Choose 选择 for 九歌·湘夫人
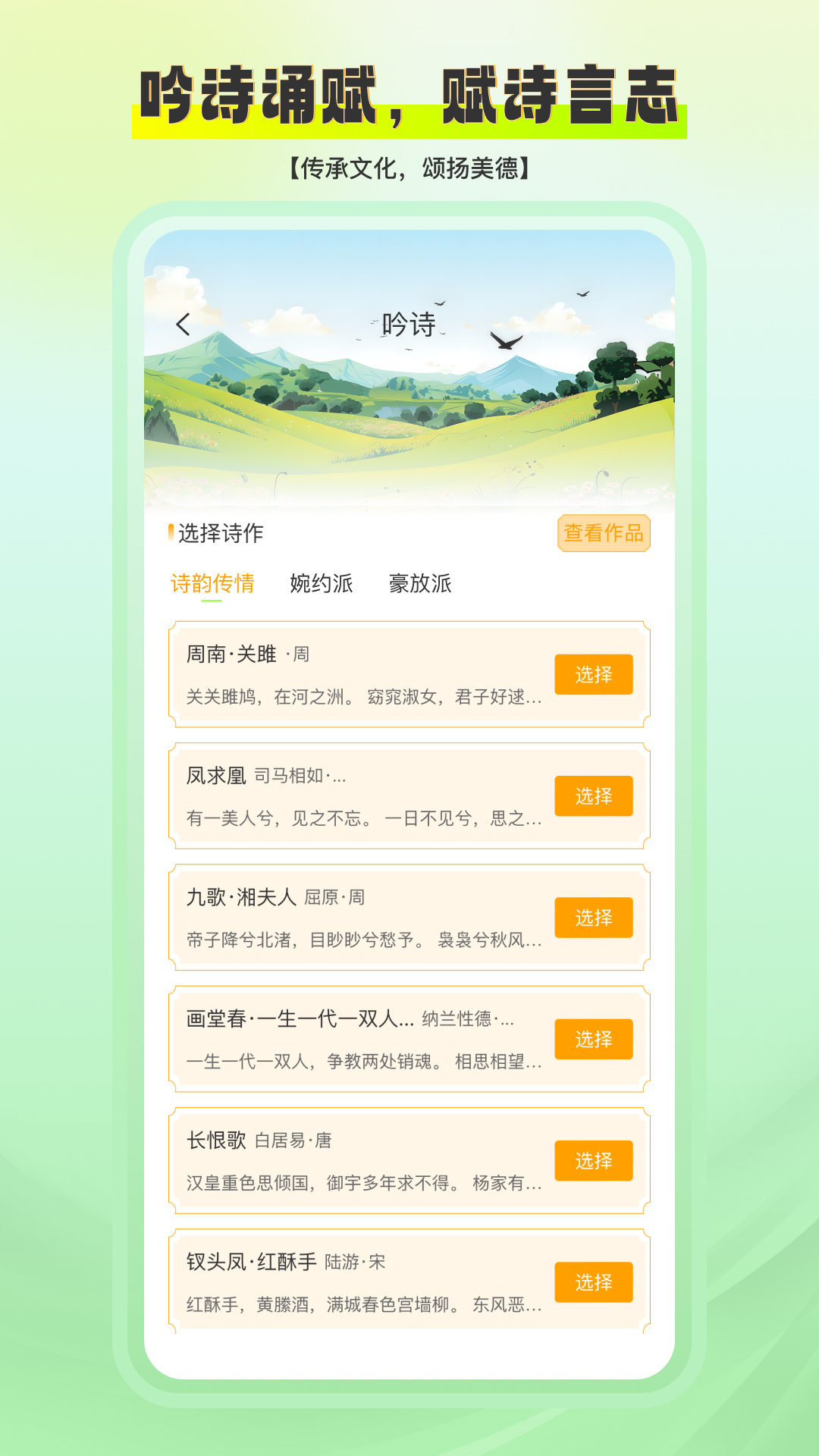Image resolution: width=819 pixels, height=1456 pixels. [x=594, y=918]
